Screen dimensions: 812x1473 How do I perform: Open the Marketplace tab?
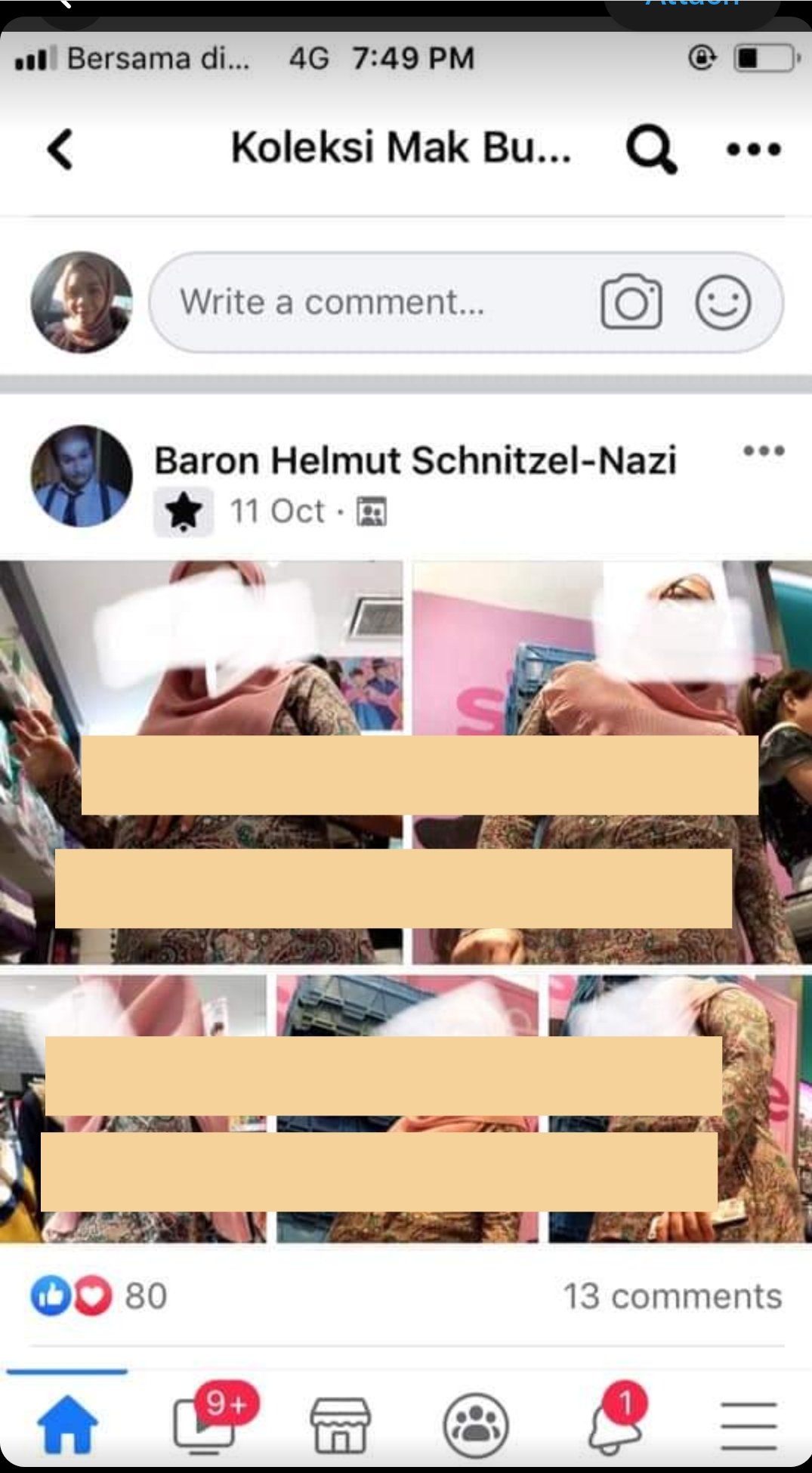click(341, 1425)
